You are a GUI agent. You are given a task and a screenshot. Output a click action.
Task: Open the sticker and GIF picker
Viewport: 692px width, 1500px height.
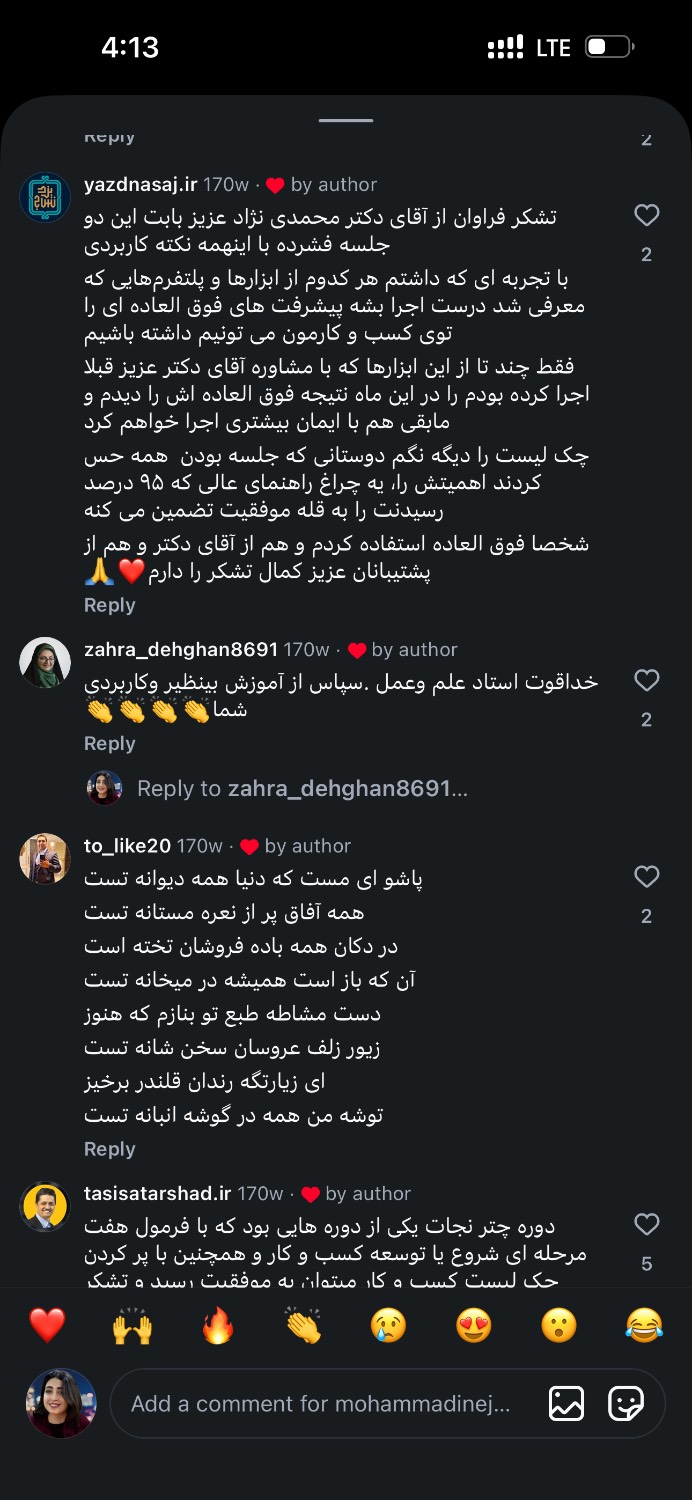[626, 1404]
